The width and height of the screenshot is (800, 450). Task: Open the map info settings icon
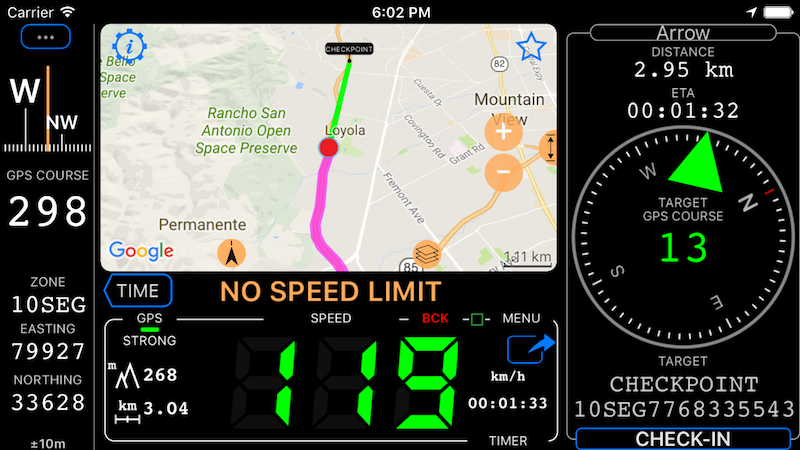point(129,46)
